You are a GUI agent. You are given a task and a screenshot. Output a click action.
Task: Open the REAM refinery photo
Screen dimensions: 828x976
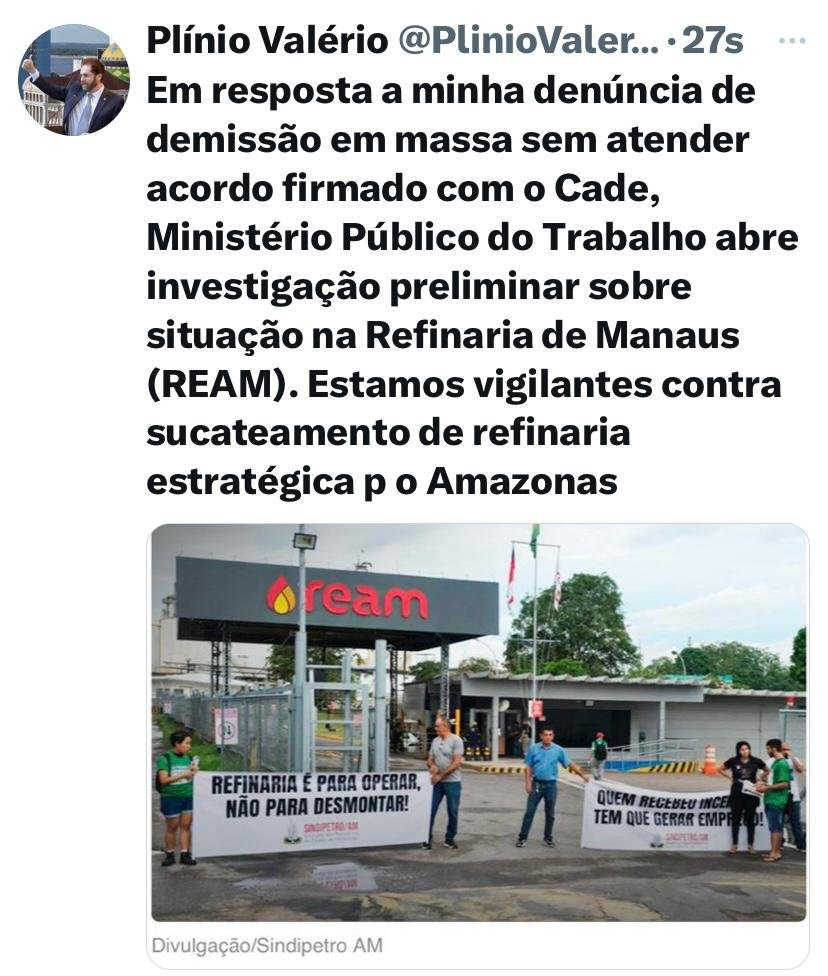[478, 722]
